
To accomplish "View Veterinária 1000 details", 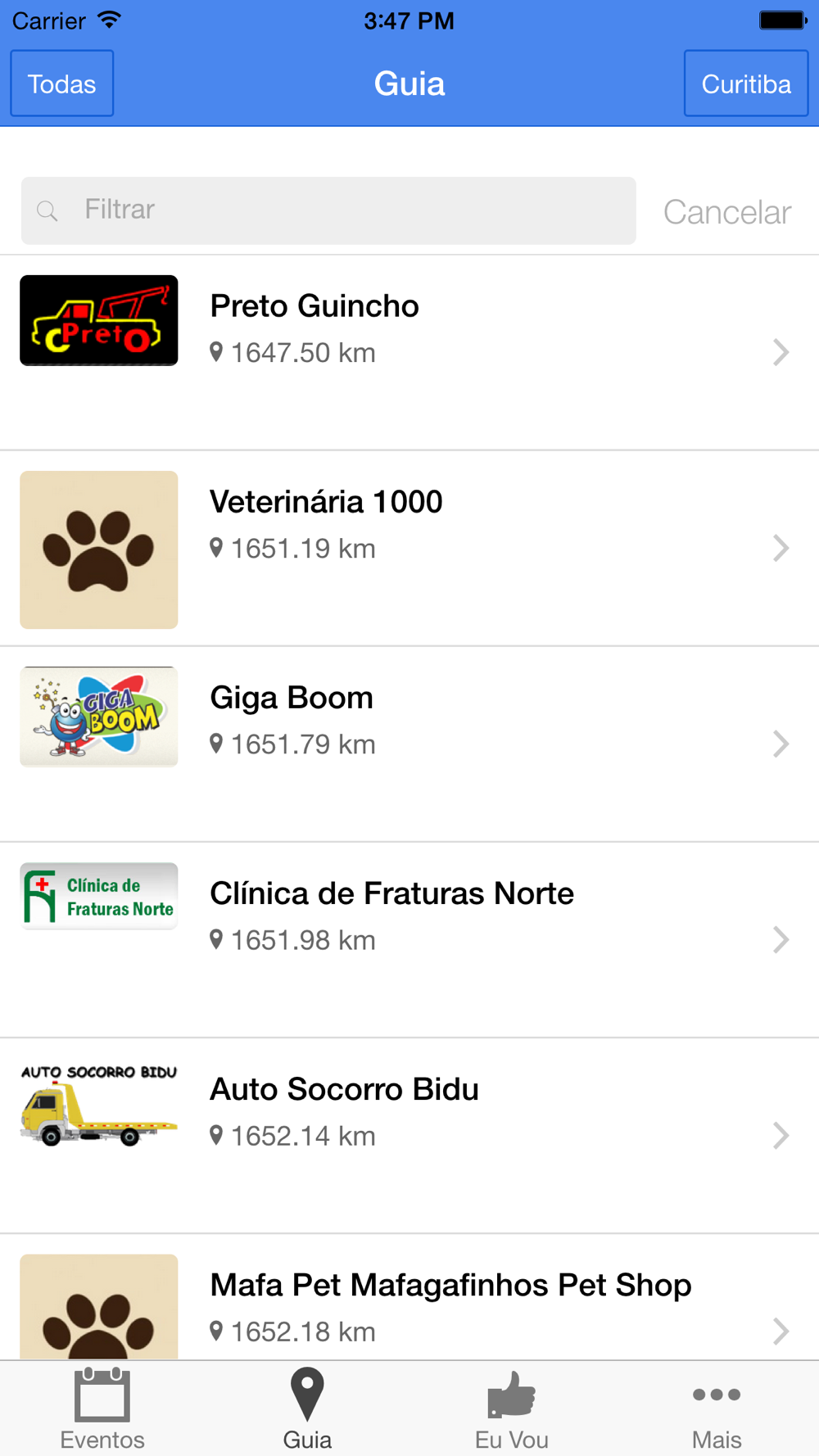I will 409,548.
